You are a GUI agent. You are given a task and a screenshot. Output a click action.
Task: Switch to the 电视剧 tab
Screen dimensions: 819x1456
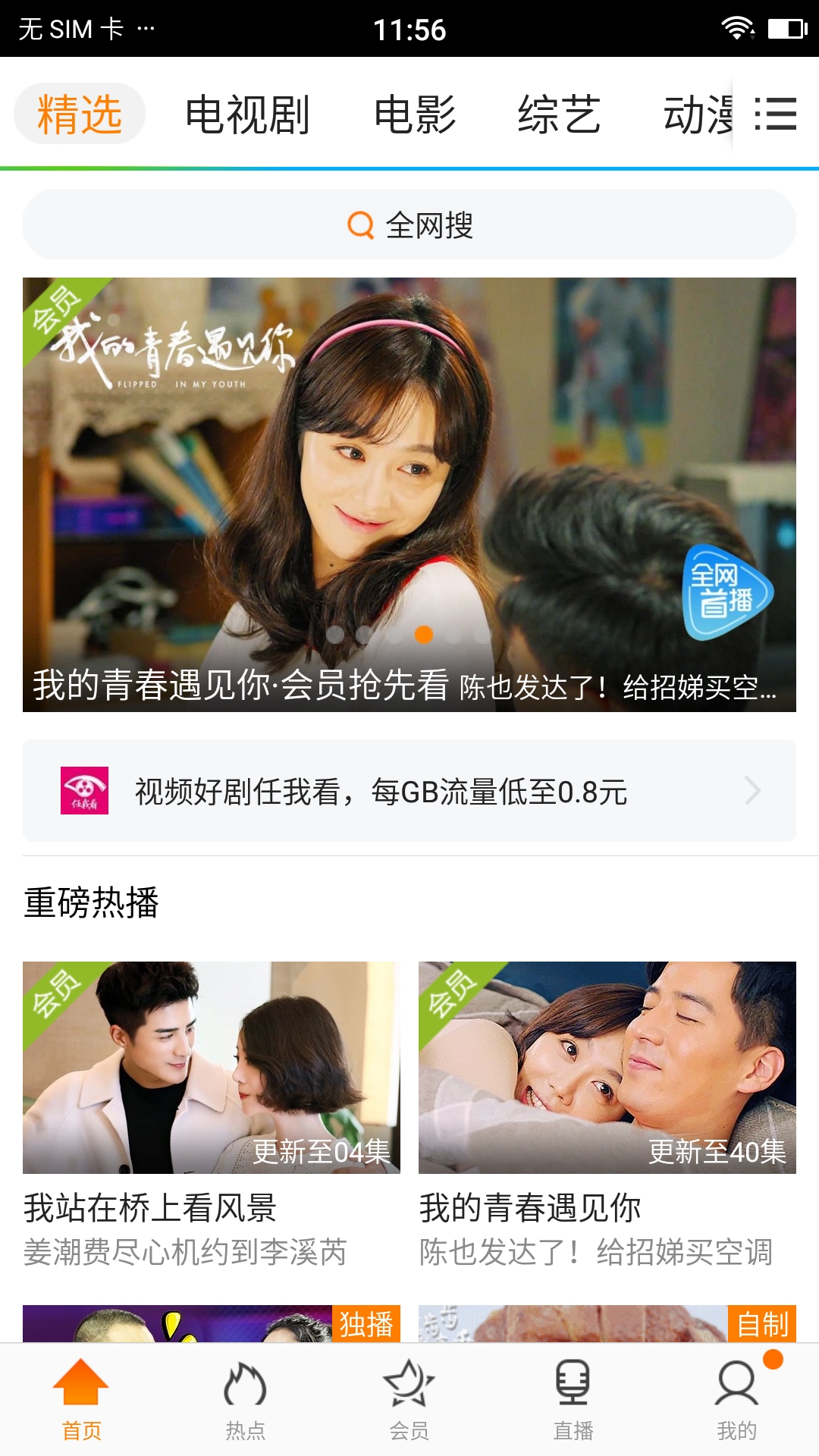(247, 115)
